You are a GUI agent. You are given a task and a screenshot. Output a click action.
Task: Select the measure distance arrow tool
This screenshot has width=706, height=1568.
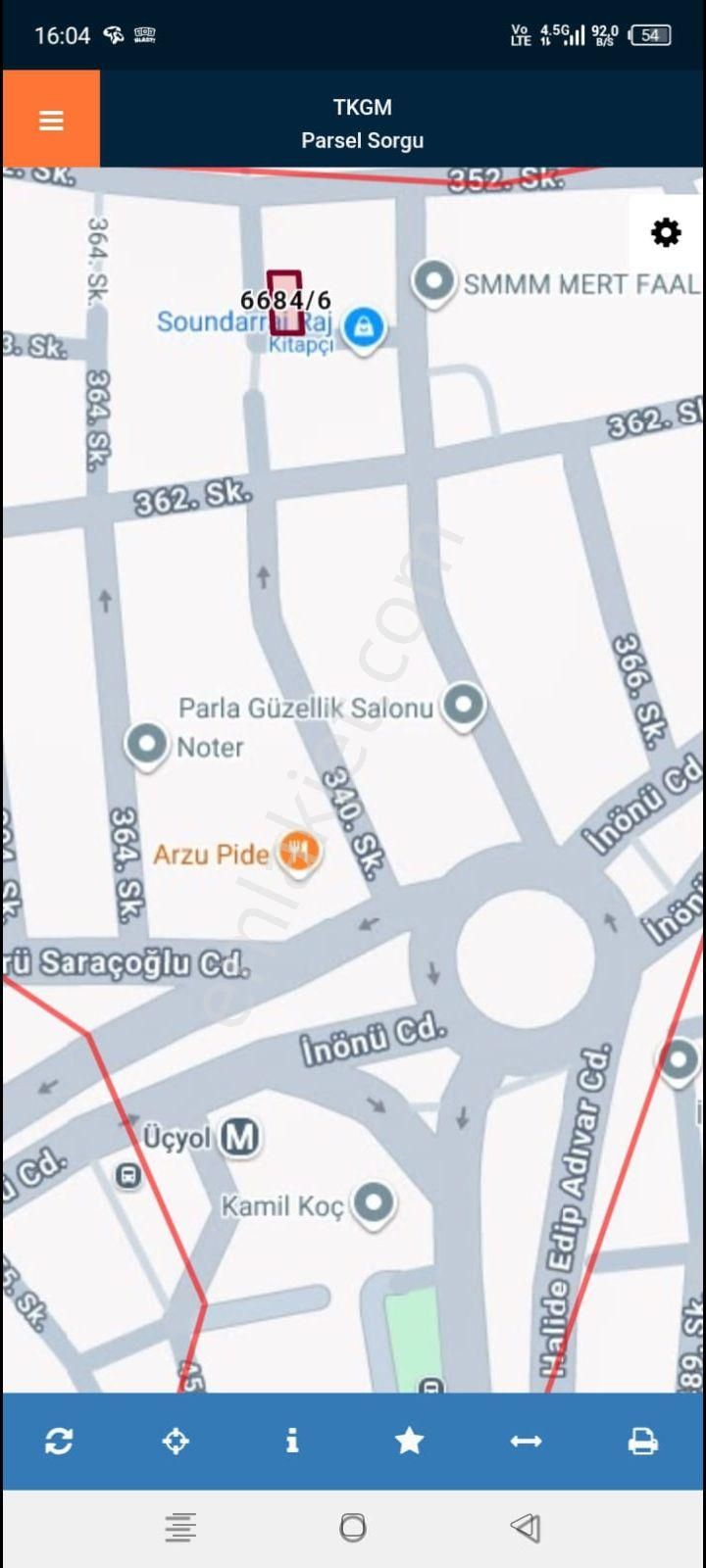(527, 1441)
